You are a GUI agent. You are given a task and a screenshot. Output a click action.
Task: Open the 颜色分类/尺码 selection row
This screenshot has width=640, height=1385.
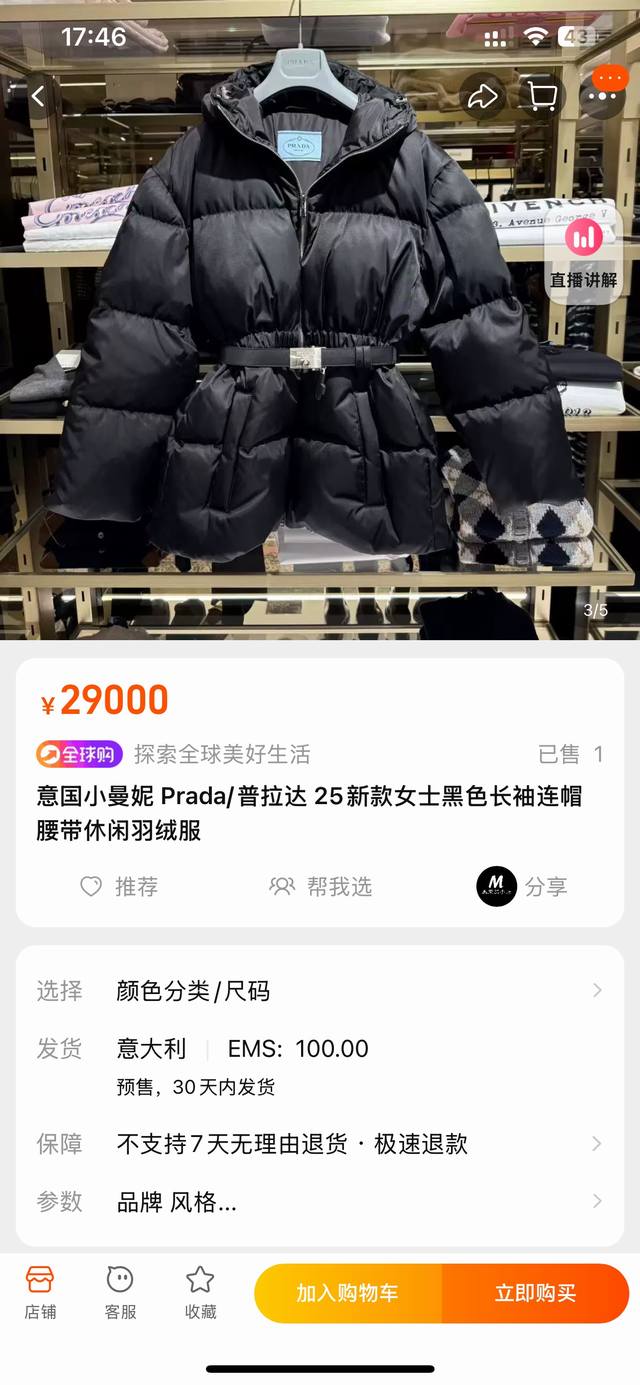coord(320,991)
